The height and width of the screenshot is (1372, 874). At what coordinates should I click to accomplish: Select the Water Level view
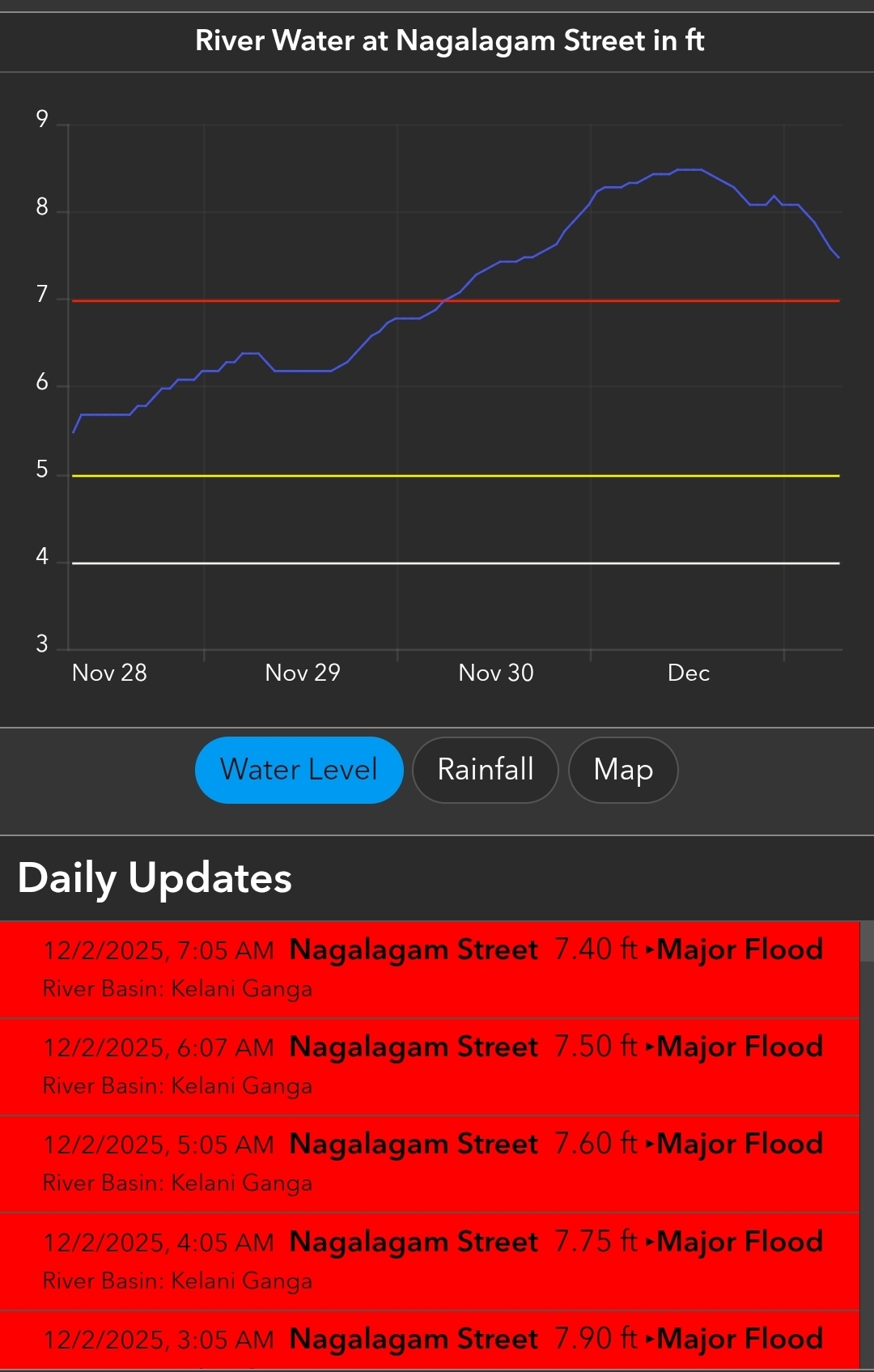[x=299, y=770]
